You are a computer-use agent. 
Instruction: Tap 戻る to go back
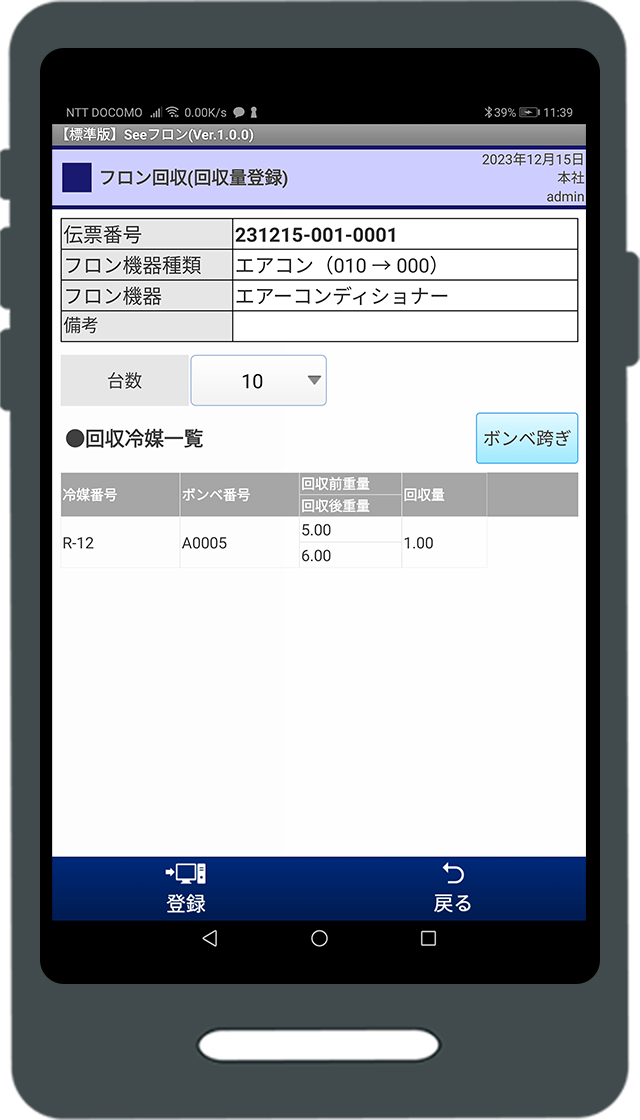(453, 889)
